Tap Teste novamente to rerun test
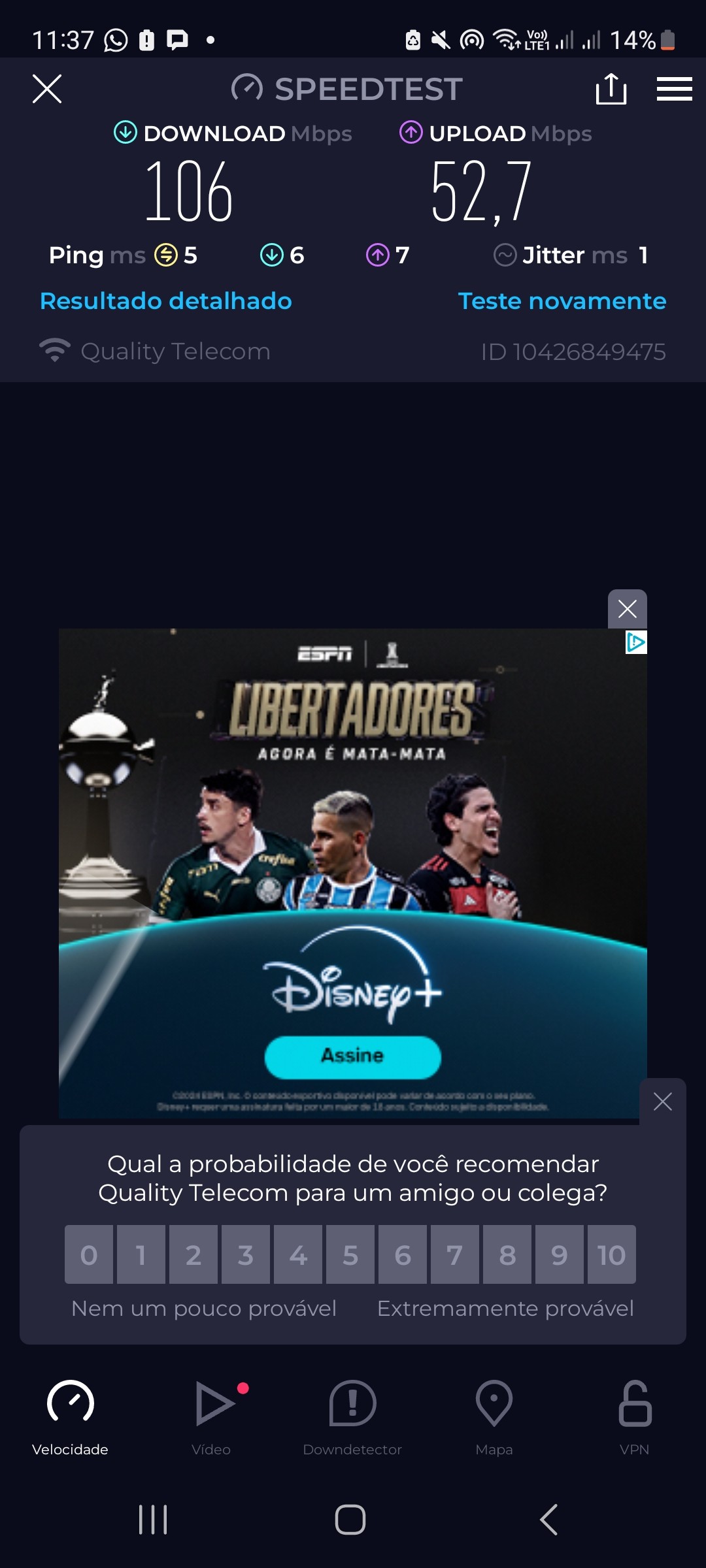The image size is (706, 1568). pyautogui.click(x=562, y=301)
